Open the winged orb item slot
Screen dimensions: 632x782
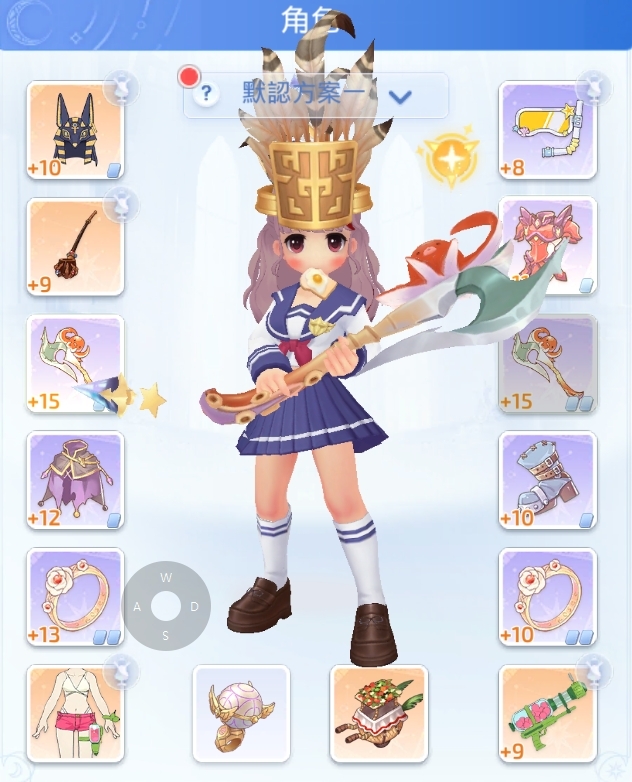241,714
